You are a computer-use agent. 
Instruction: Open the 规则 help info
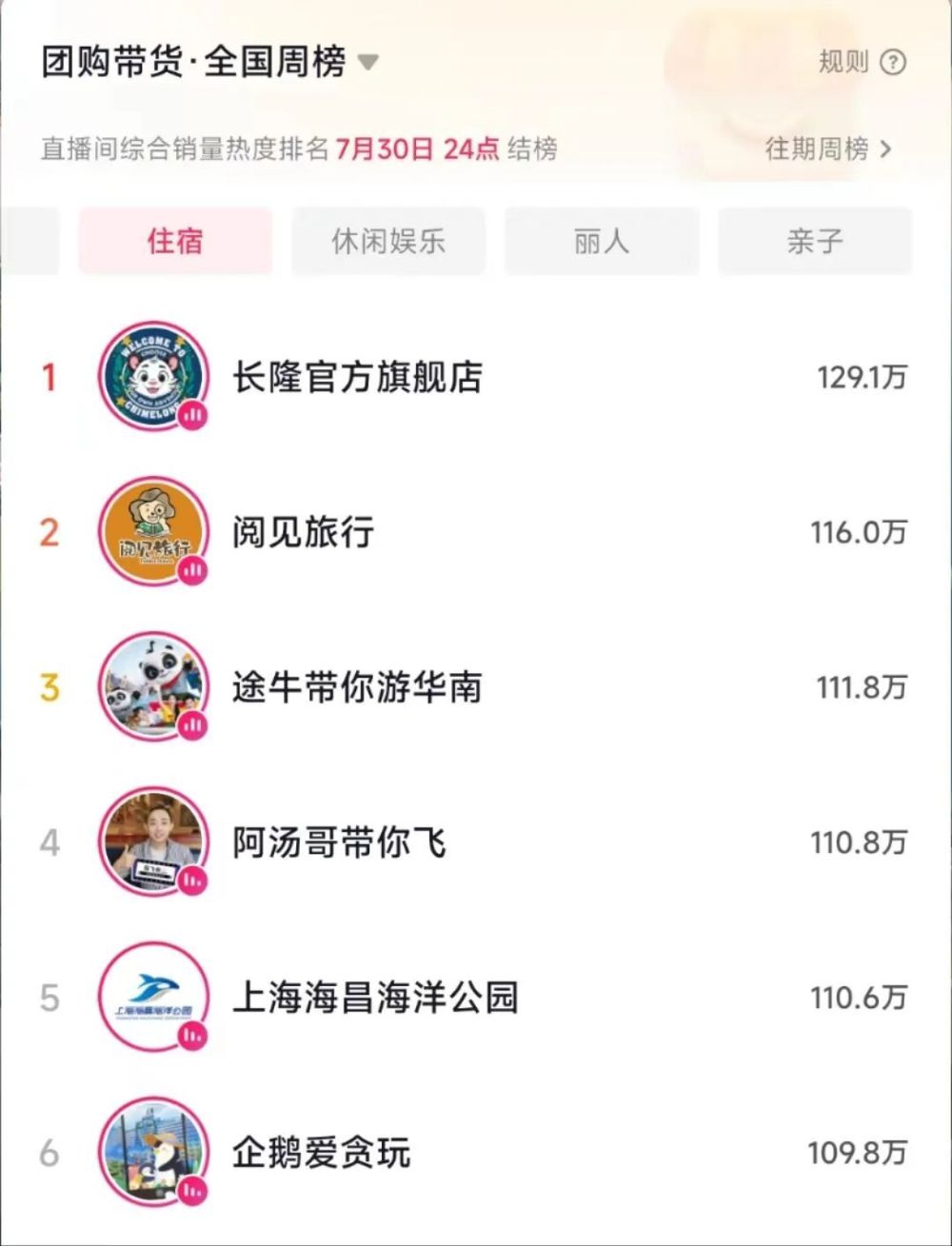(x=862, y=63)
